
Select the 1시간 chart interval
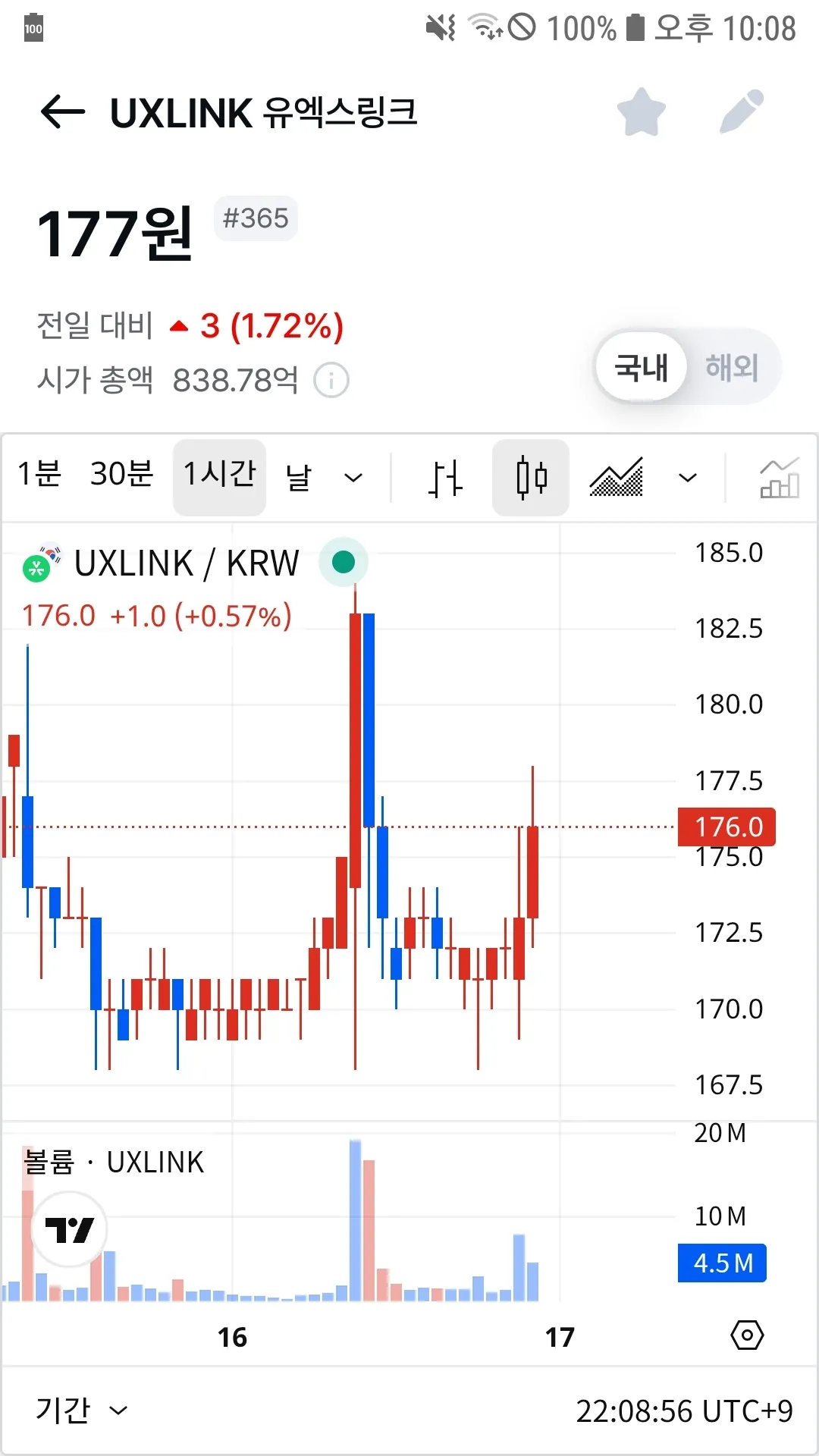tap(219, 476)
